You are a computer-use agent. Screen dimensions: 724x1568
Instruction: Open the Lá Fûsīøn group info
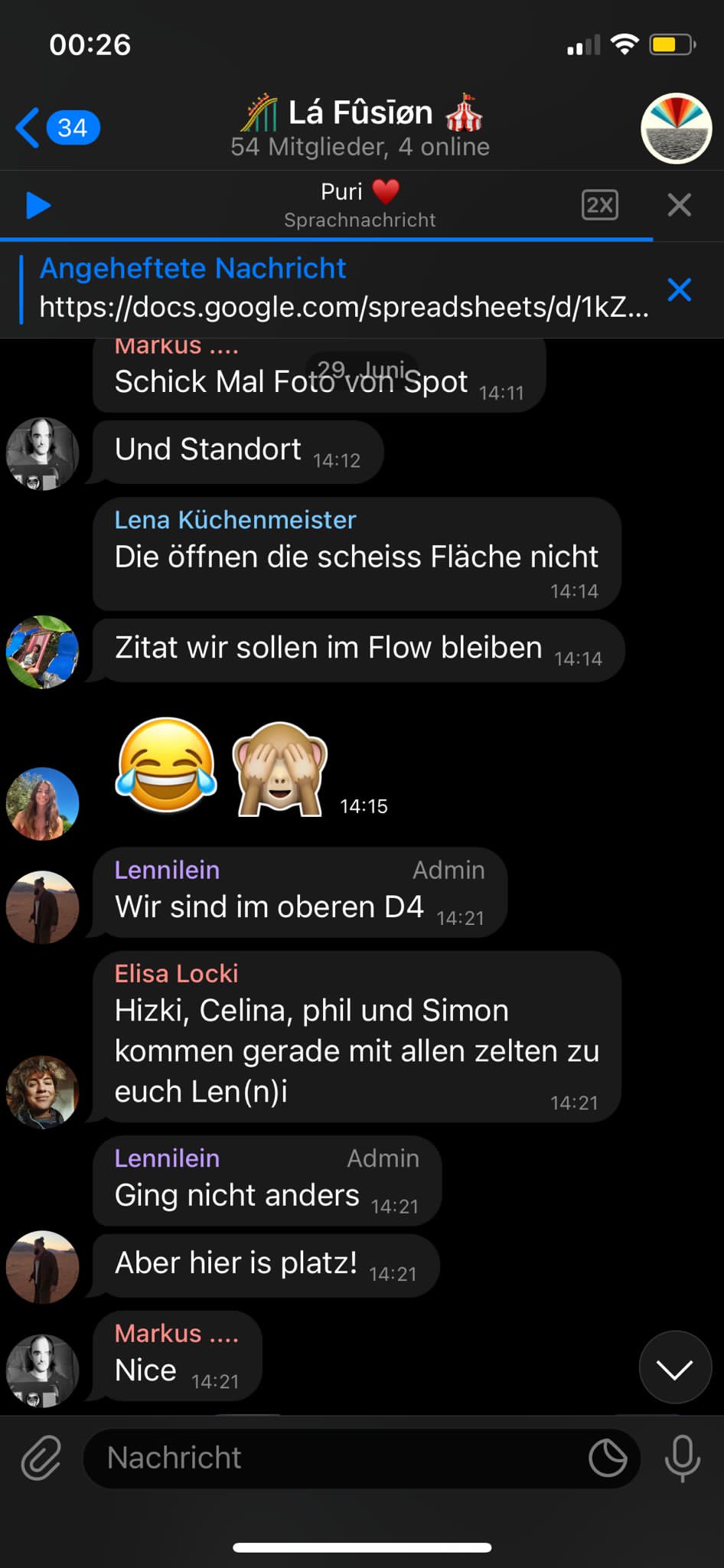360,126
